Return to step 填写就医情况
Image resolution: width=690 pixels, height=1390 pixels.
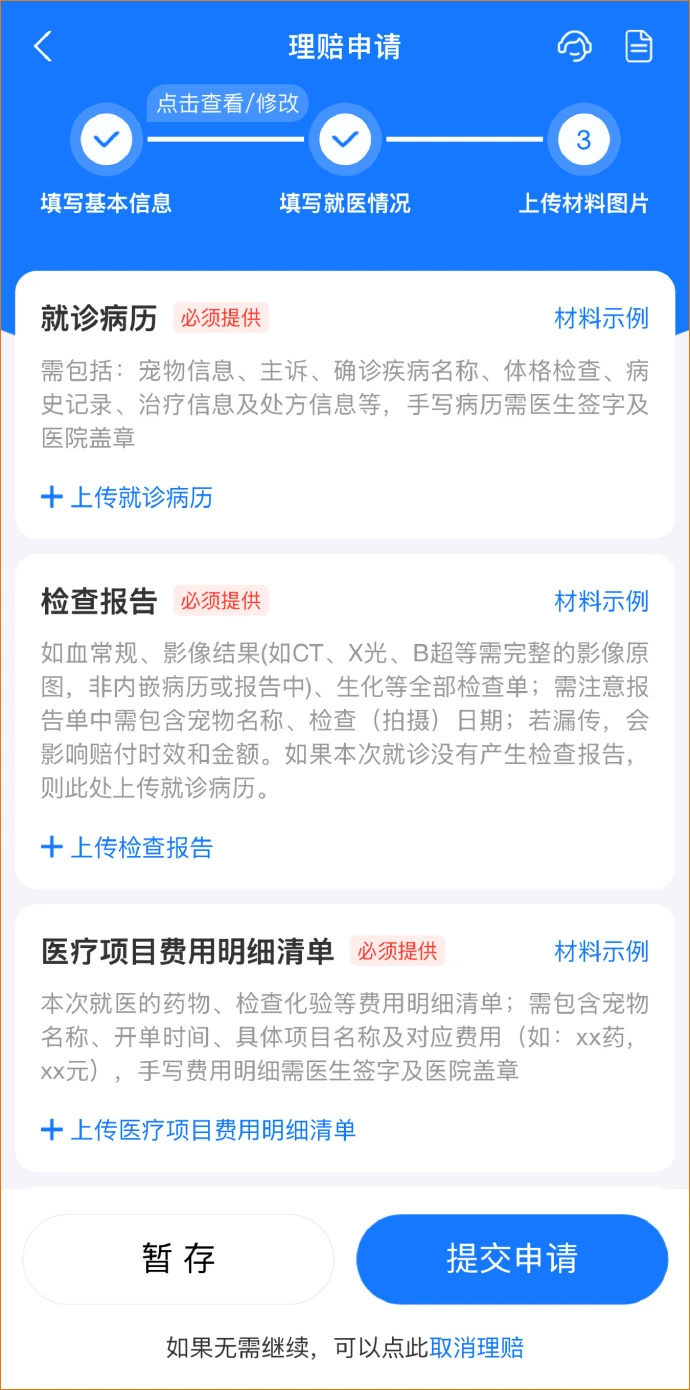345,140
